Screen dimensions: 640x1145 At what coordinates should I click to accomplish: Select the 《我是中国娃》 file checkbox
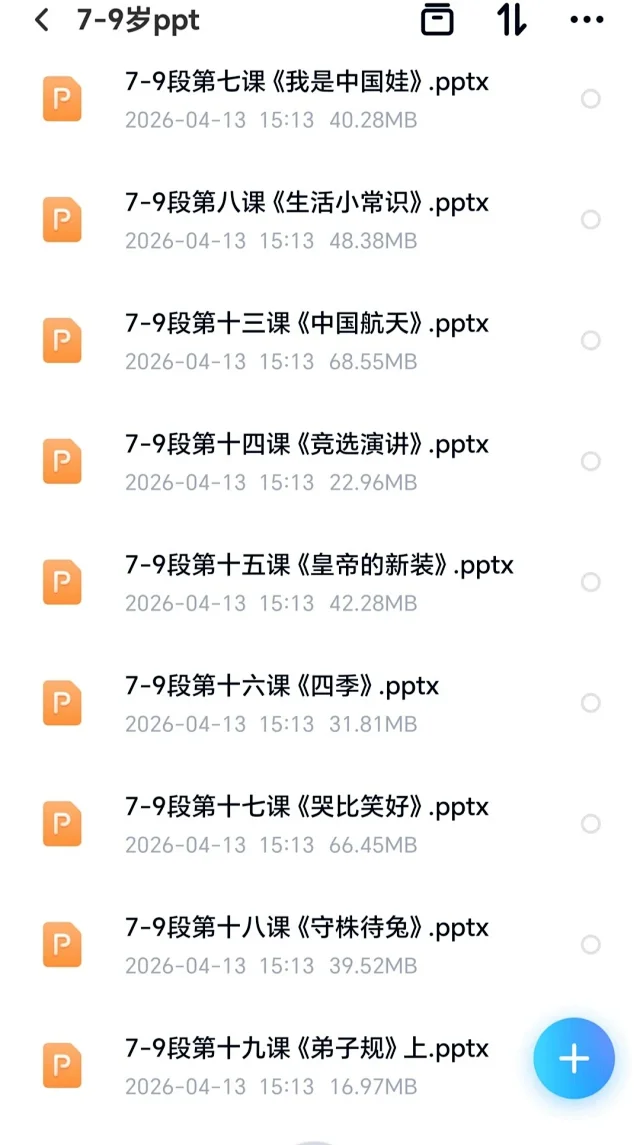pyautogui.click(x=591, y=99)
